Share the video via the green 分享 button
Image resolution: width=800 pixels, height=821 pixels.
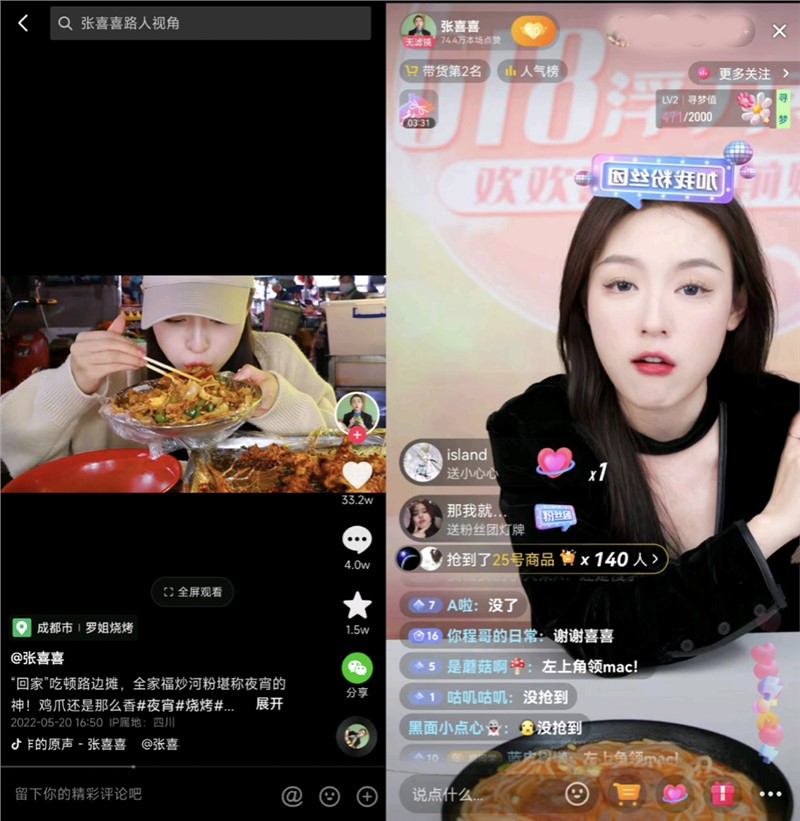[x=357, y=669]
